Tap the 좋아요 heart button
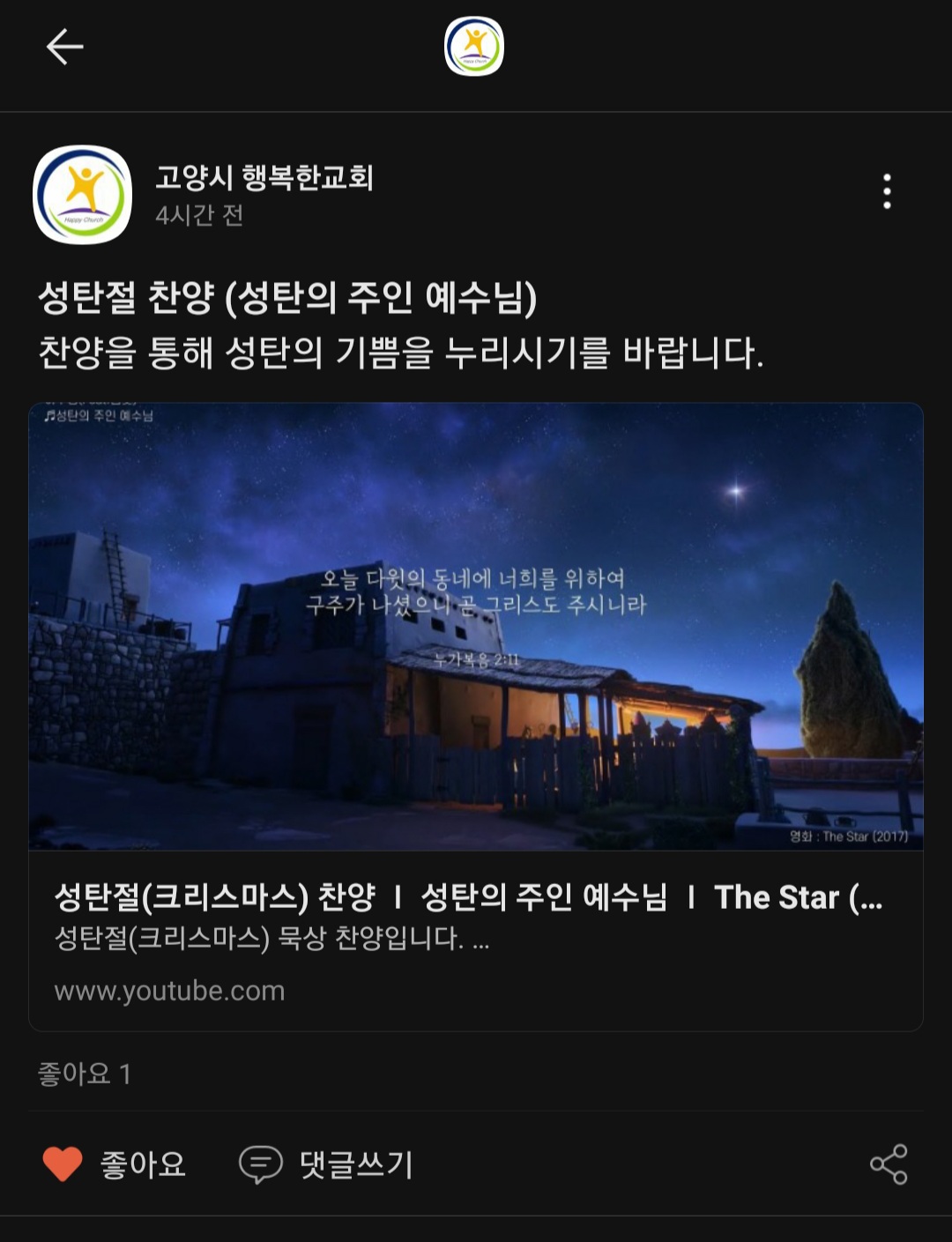This screenshot has width=952, height=1242. point(63,1164)
